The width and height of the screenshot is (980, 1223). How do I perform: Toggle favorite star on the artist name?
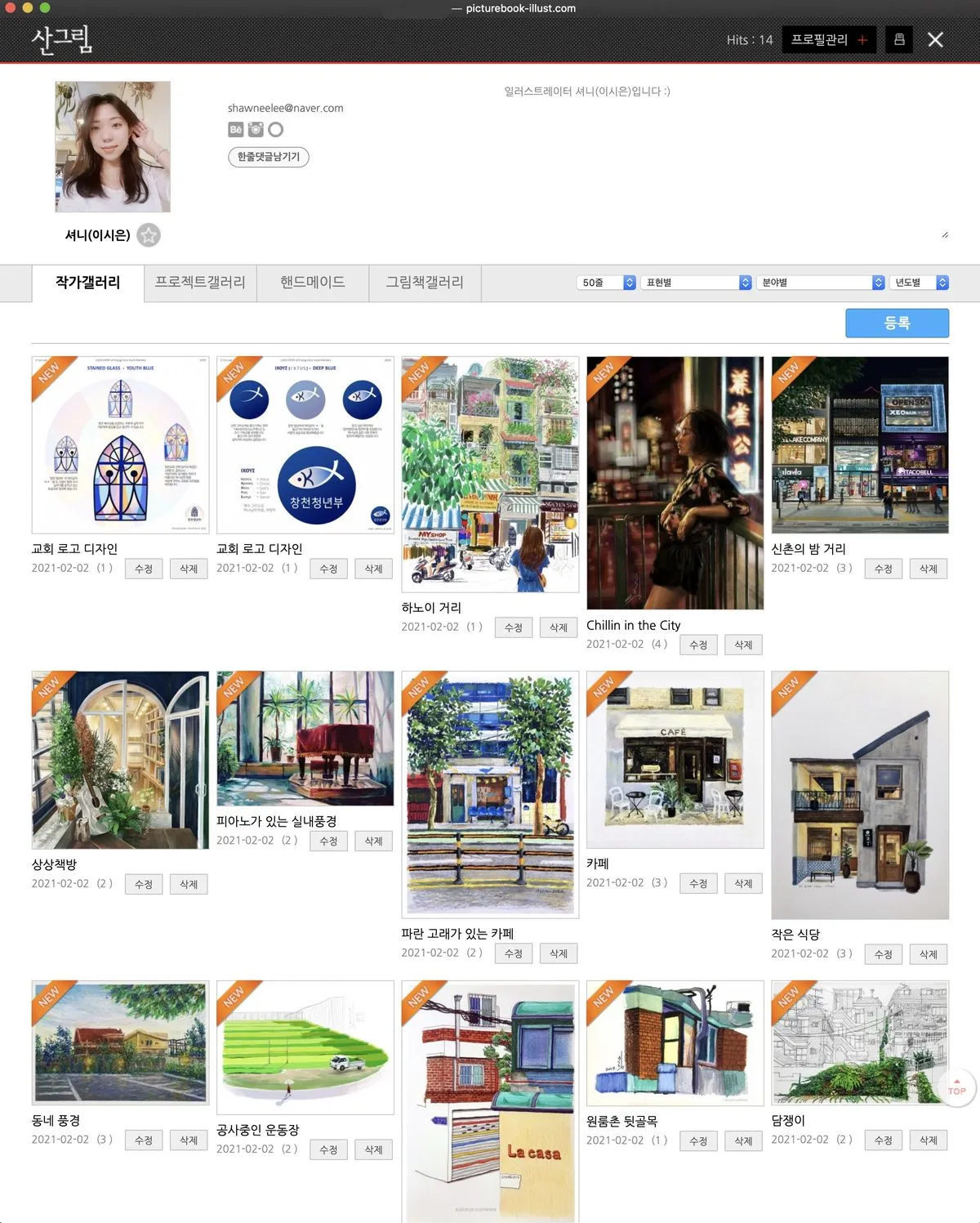pyautogui.click(x=148, y=235)
